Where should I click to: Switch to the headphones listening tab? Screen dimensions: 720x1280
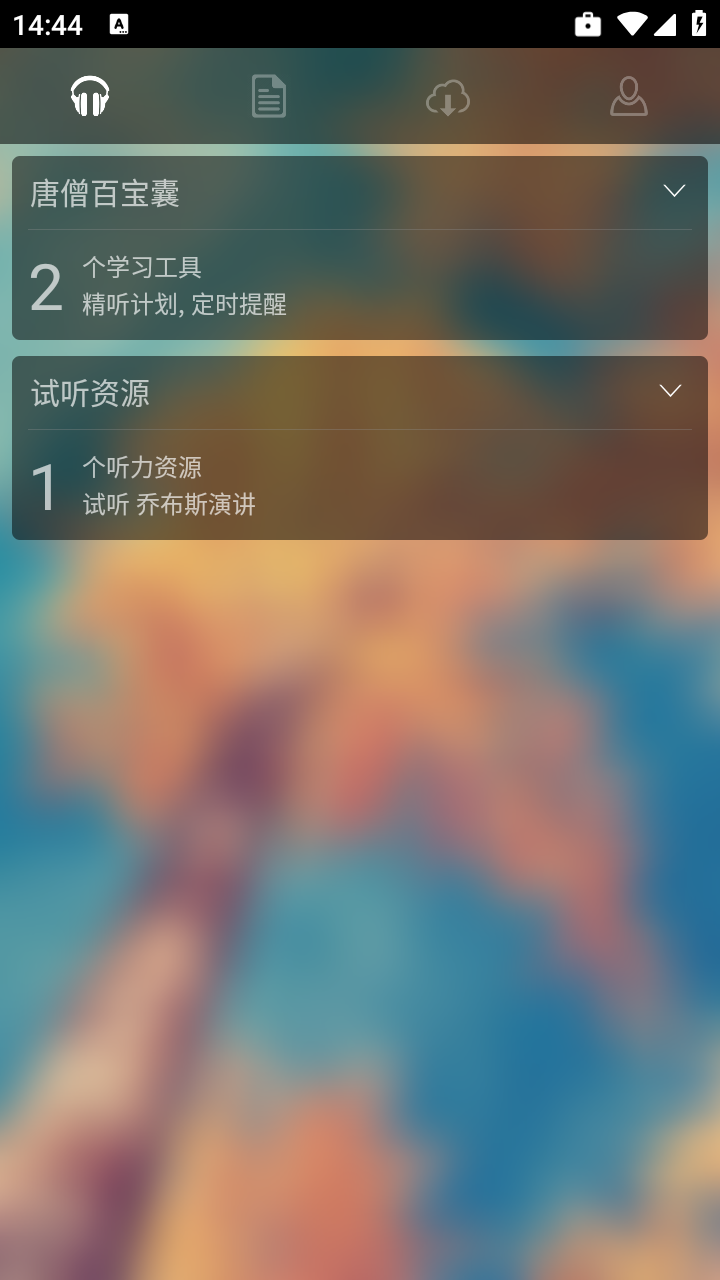(90, 97)
